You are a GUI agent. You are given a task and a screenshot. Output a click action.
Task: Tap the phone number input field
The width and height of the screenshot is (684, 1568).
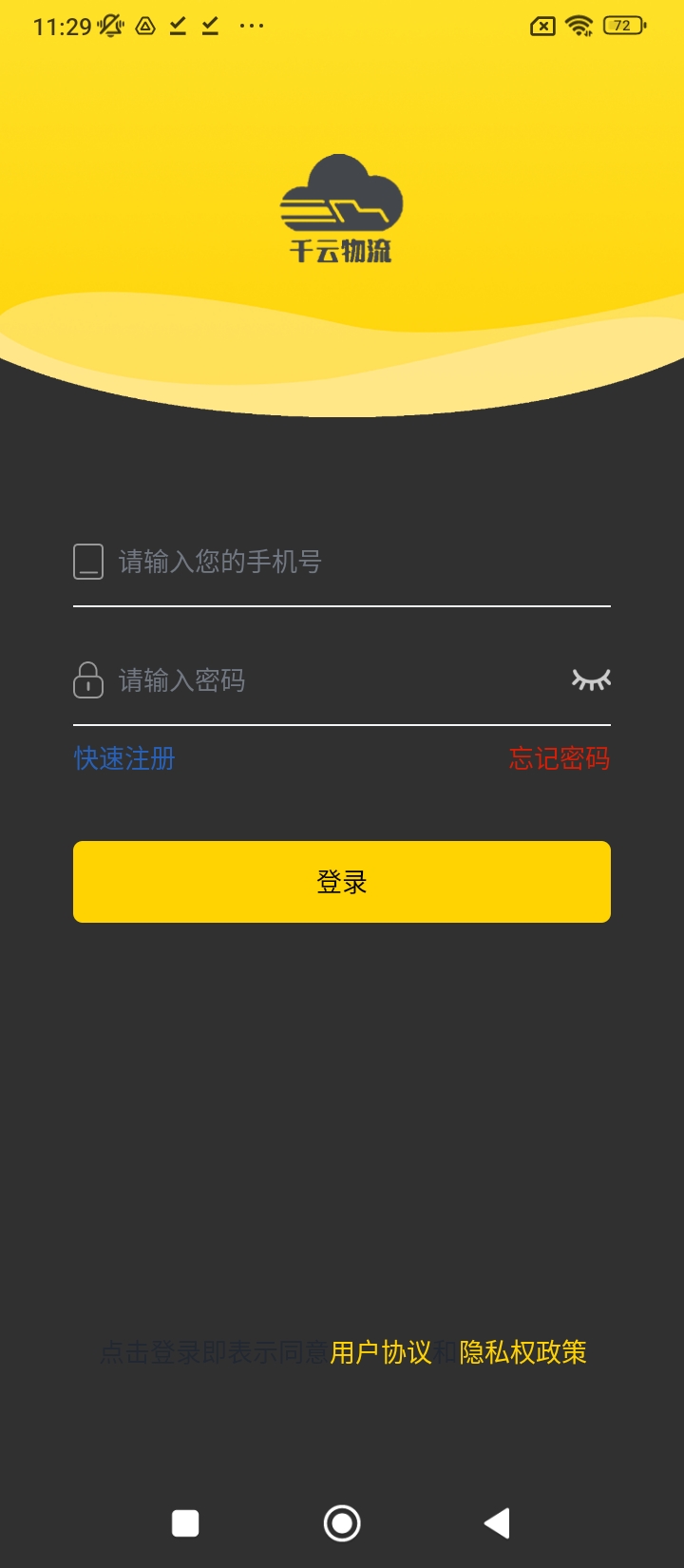[x=361, y=562]
